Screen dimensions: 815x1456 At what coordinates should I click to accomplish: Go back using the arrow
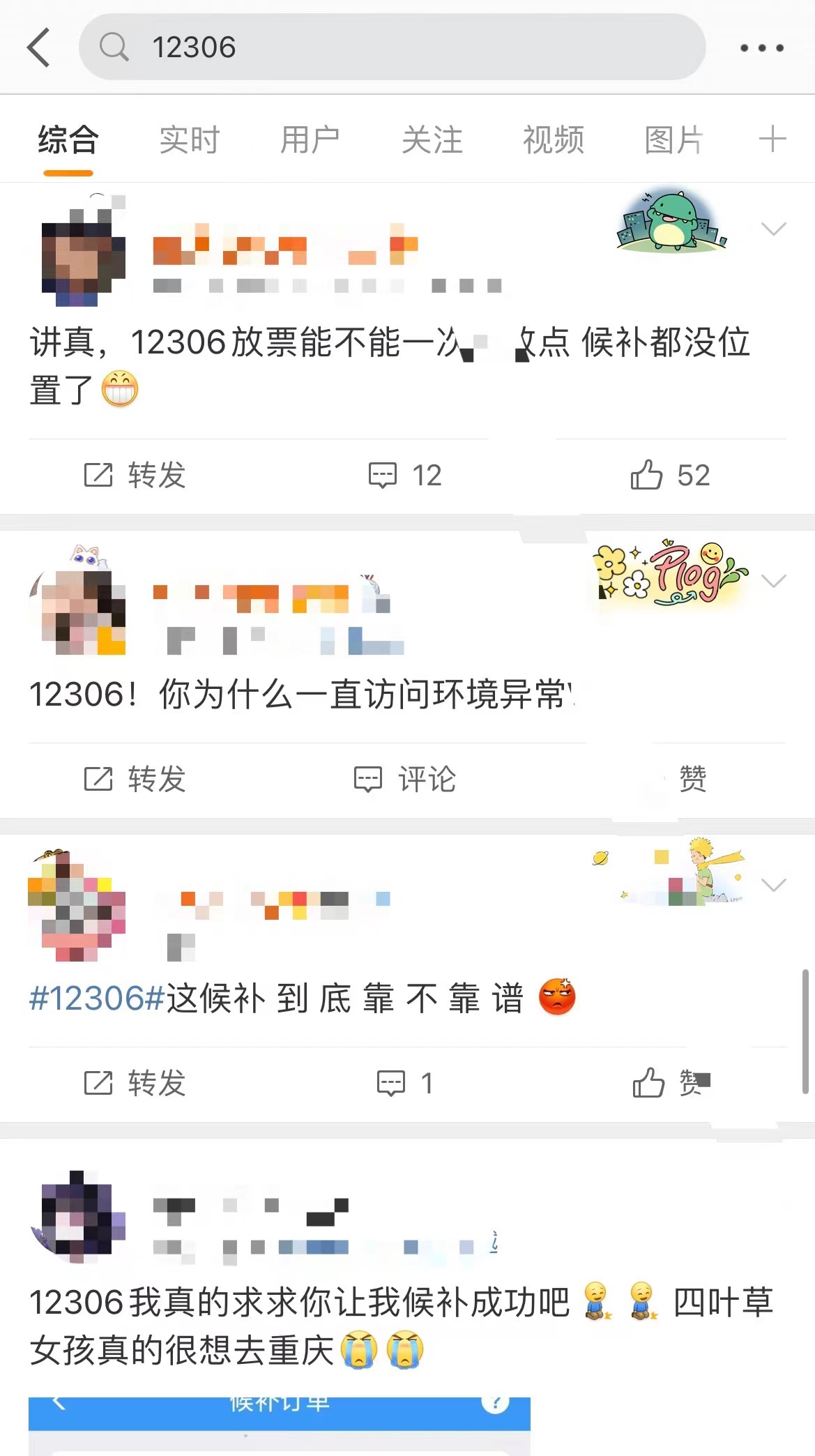(x=39, y=47)
